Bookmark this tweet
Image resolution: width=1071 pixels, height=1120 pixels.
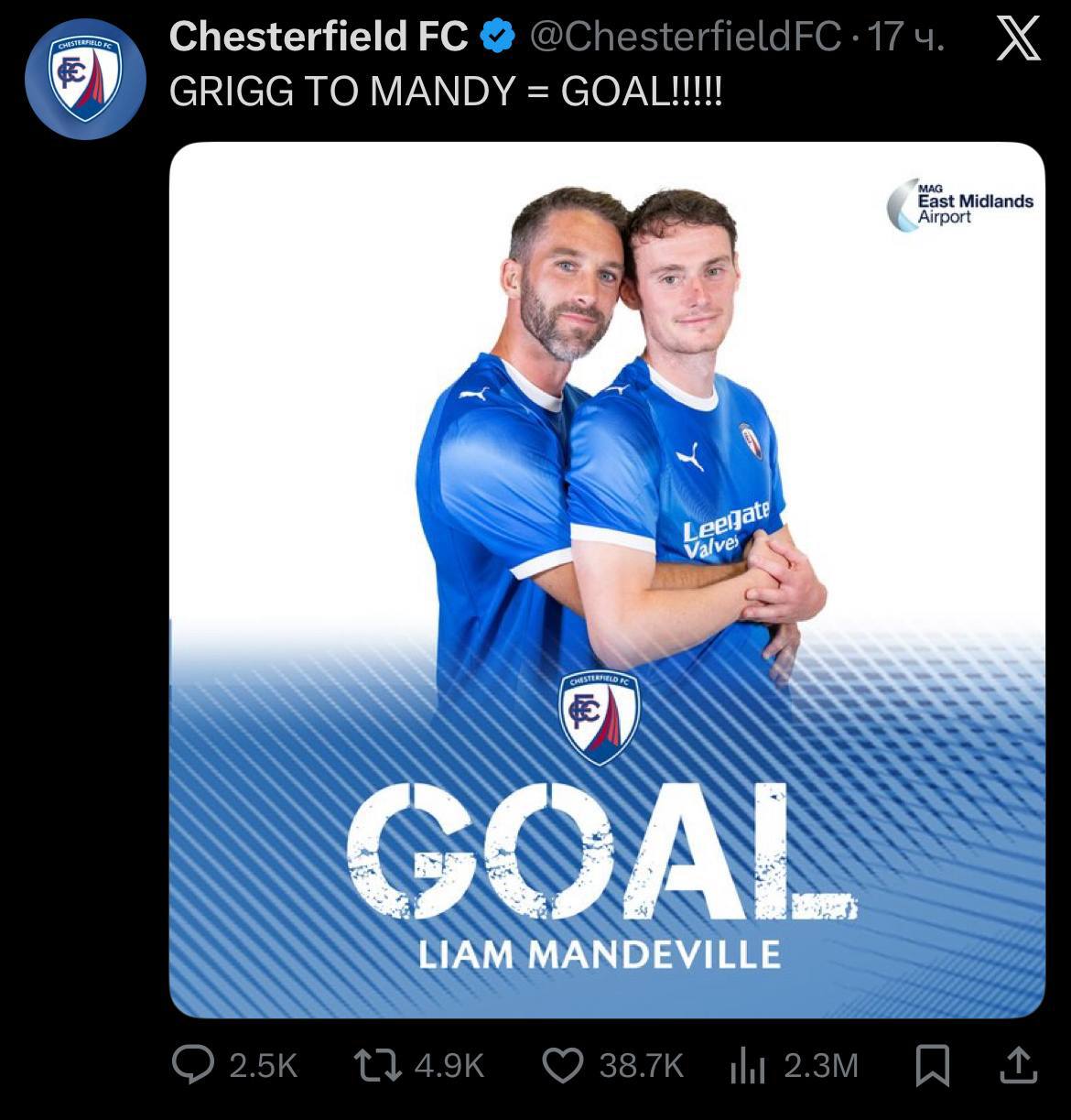[x=933, y=1065]
